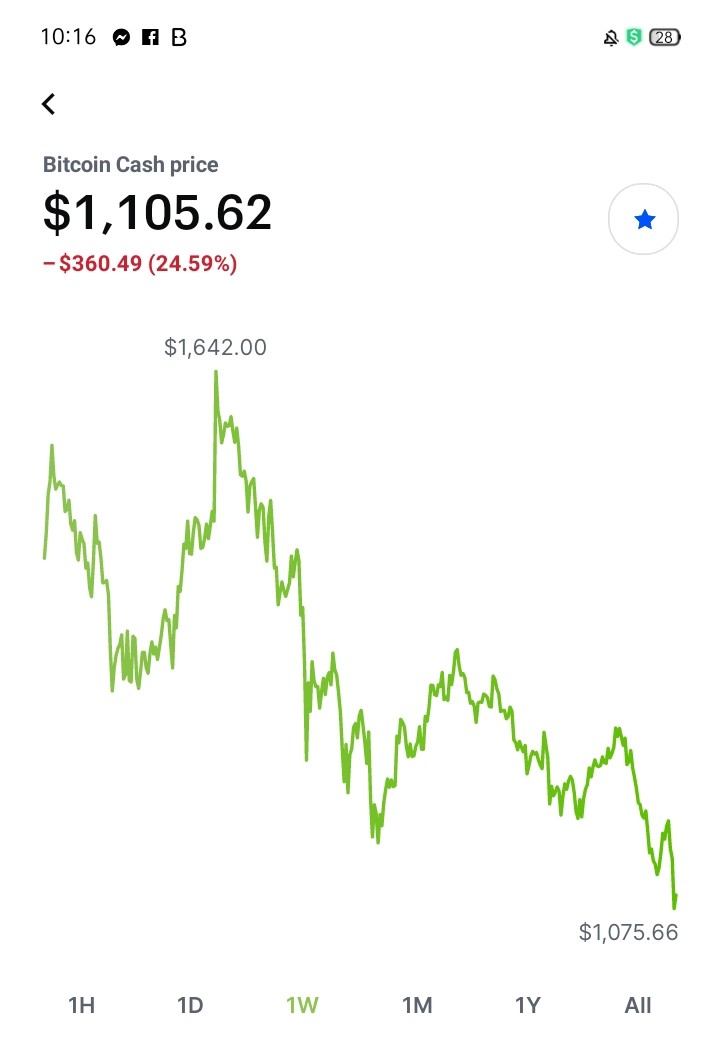
Task: Go back using the back arrow
Action: (48, 103)
